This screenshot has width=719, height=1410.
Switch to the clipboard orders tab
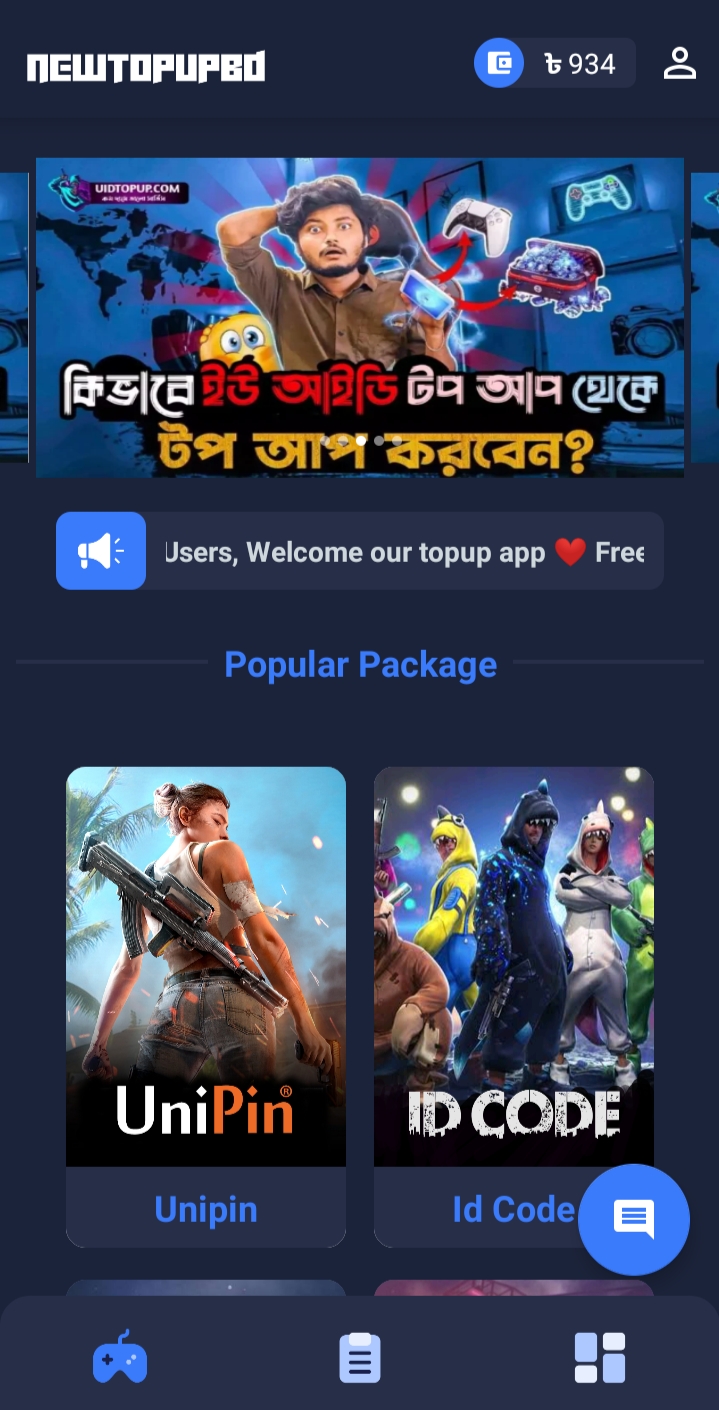(360, 1358)
